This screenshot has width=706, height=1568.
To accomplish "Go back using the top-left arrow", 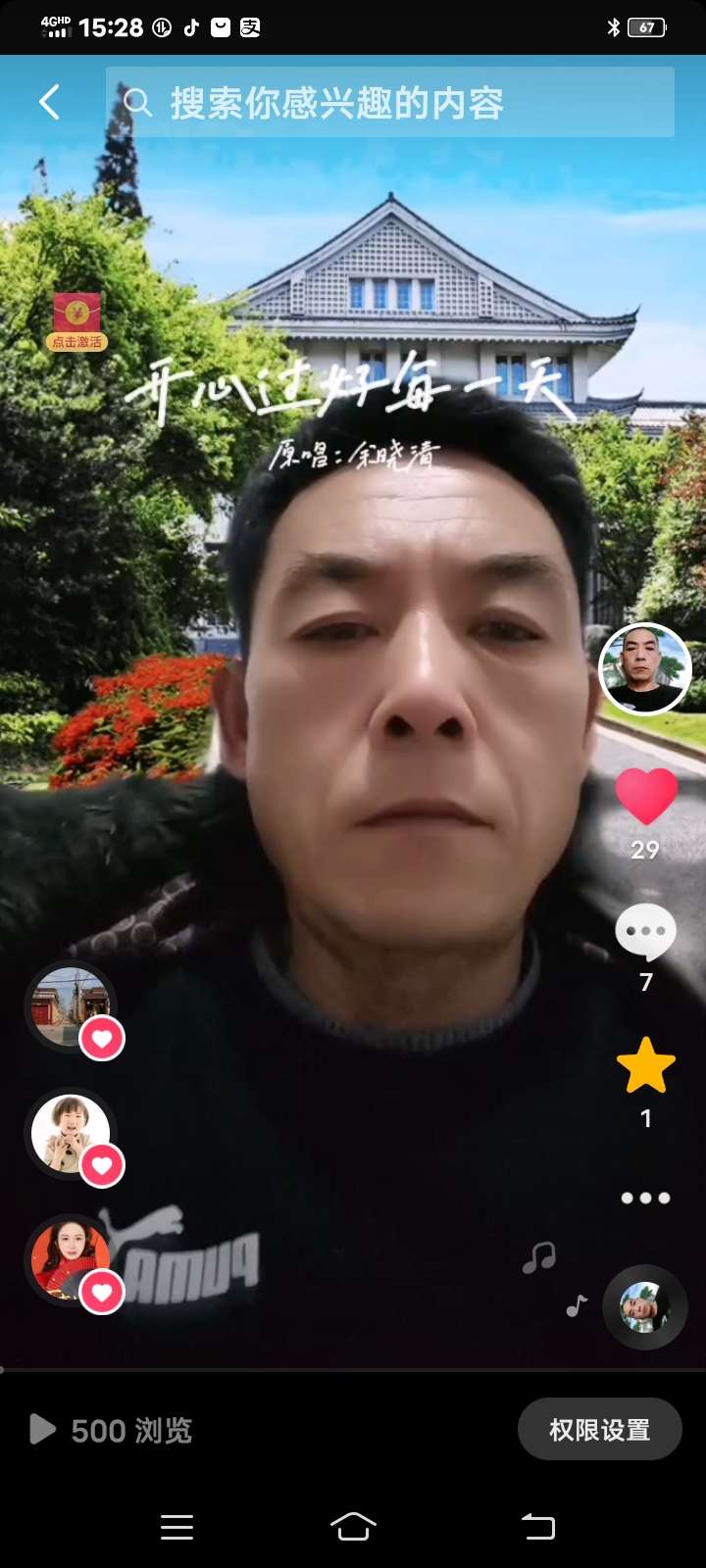I will (x=49, y=102).
